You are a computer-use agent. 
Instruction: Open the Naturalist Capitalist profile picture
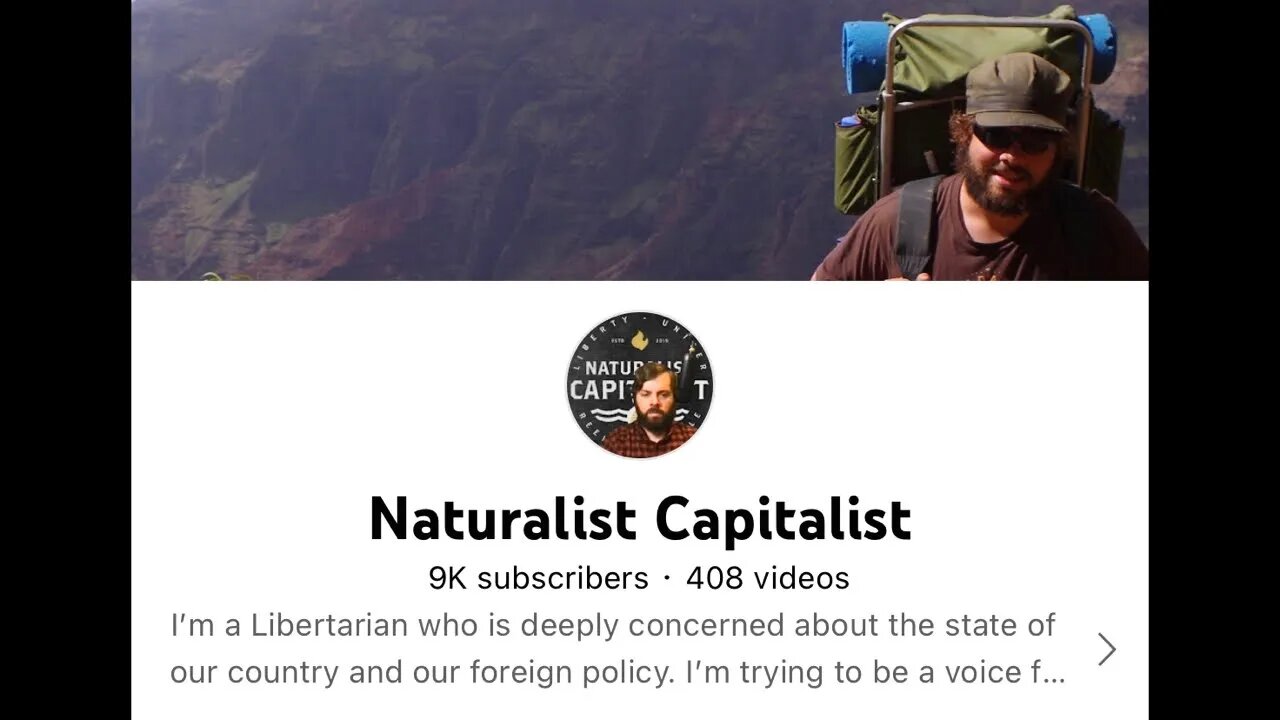tap(640, 385)
